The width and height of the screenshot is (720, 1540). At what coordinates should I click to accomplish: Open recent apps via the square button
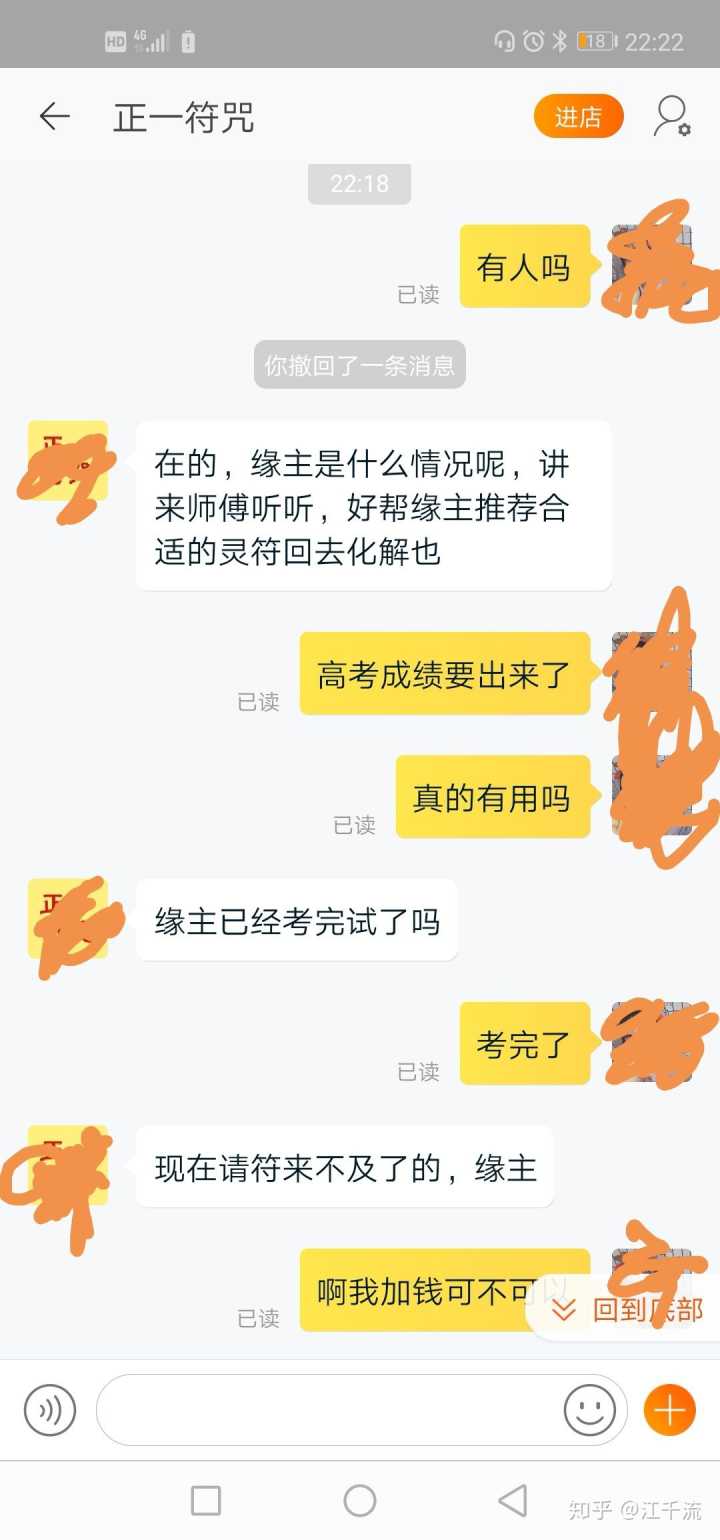206,1500
